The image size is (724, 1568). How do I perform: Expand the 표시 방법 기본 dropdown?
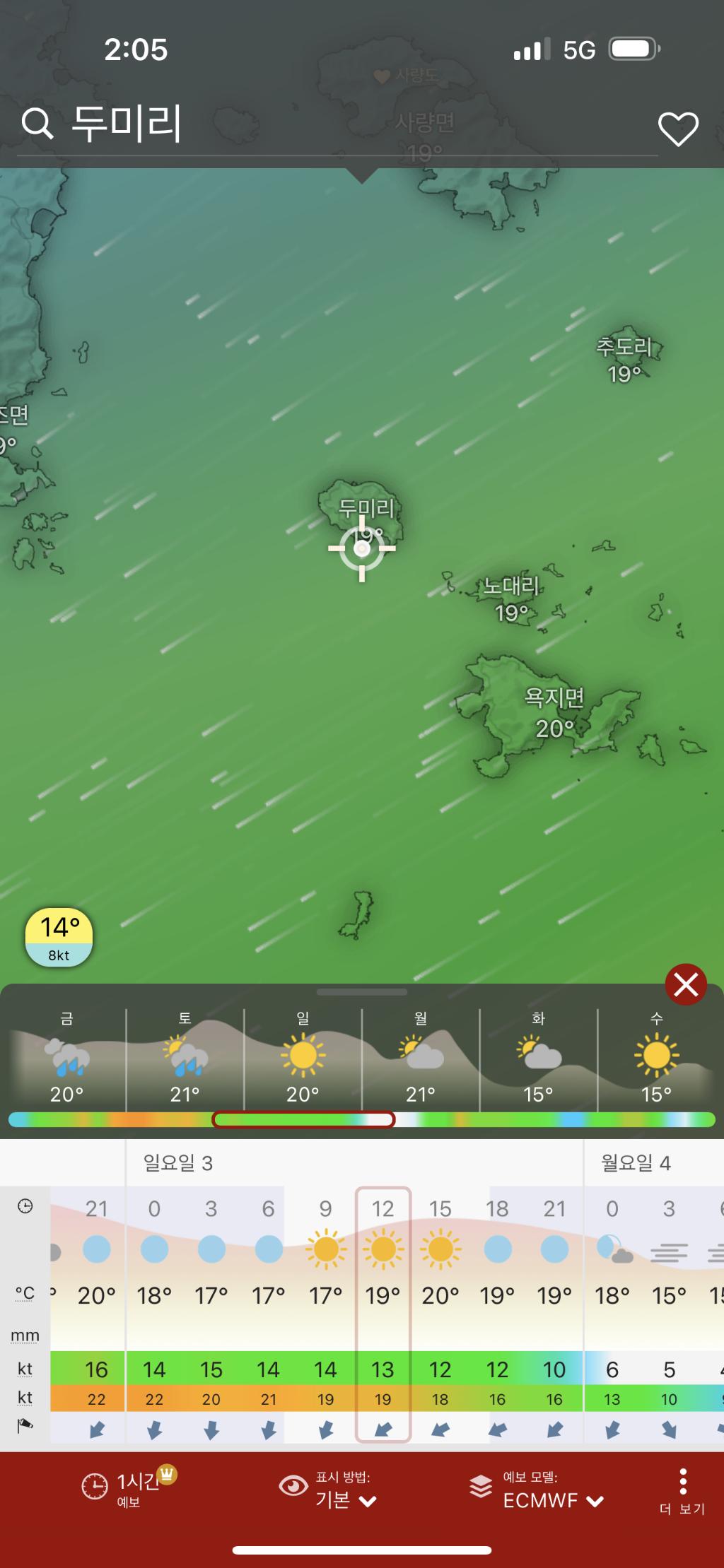pos(345,1490)
